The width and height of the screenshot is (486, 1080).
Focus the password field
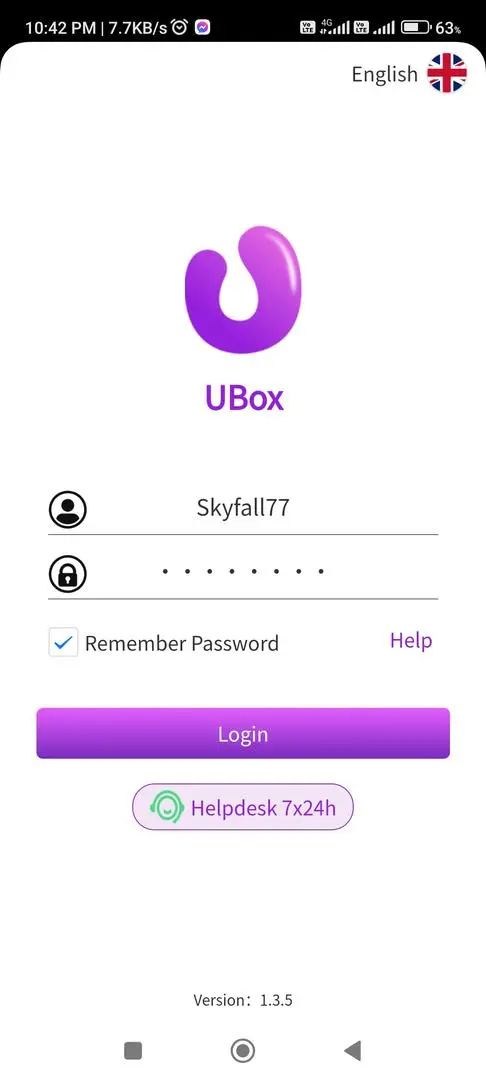click(x=243, y=573)
